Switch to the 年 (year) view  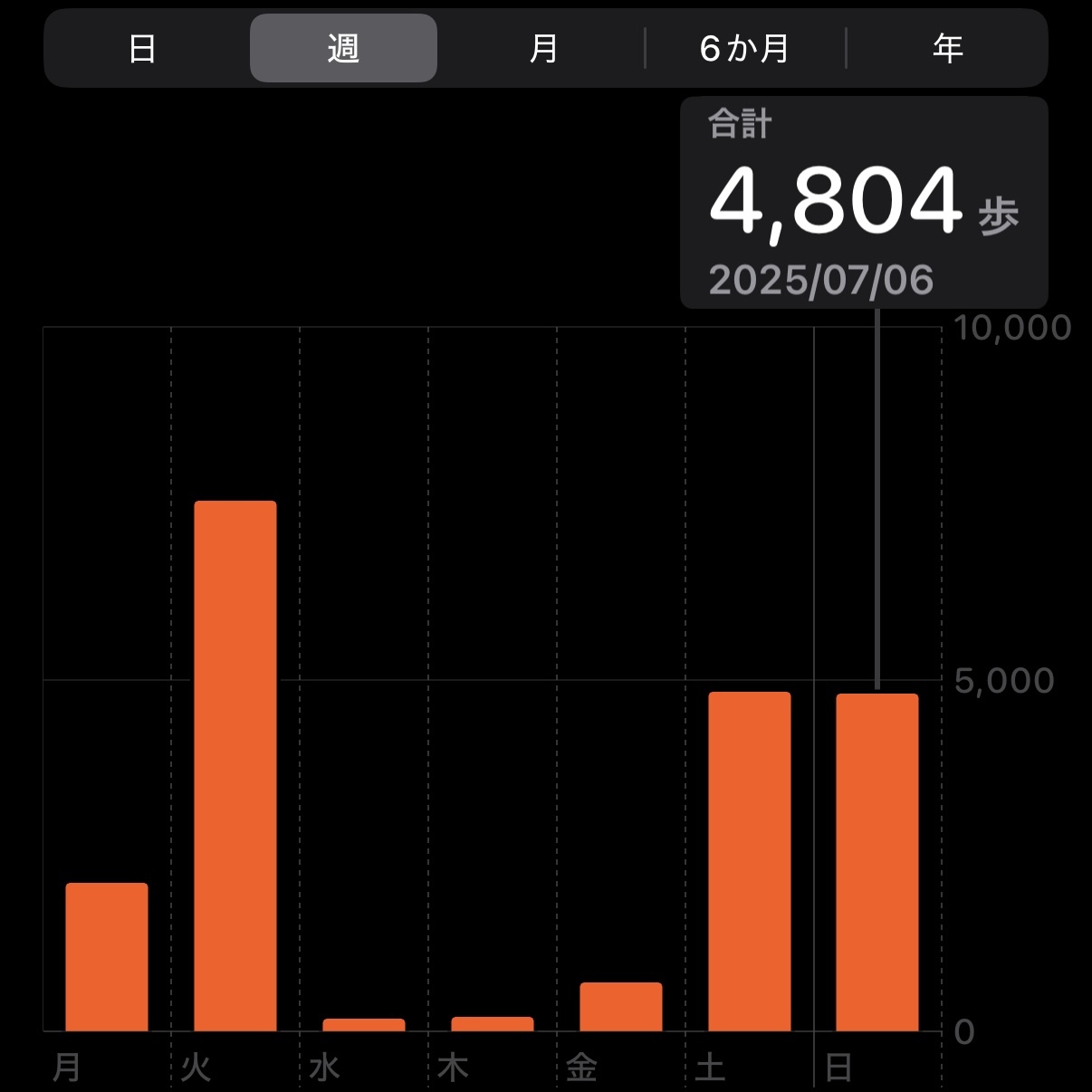click(947, 48)
